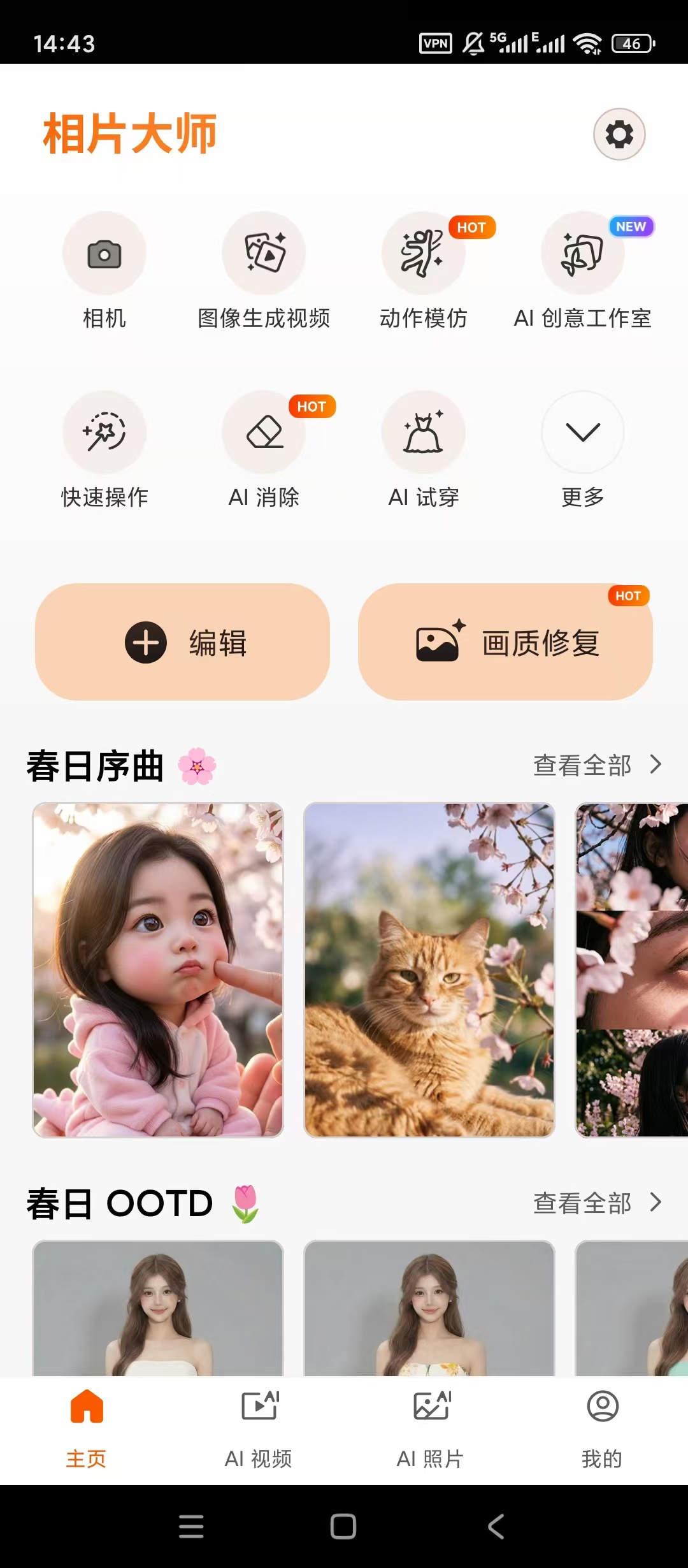Open the little girl template in 春日序曲
This screenshot has width=688, height=1568.
(x=158, y=969)
